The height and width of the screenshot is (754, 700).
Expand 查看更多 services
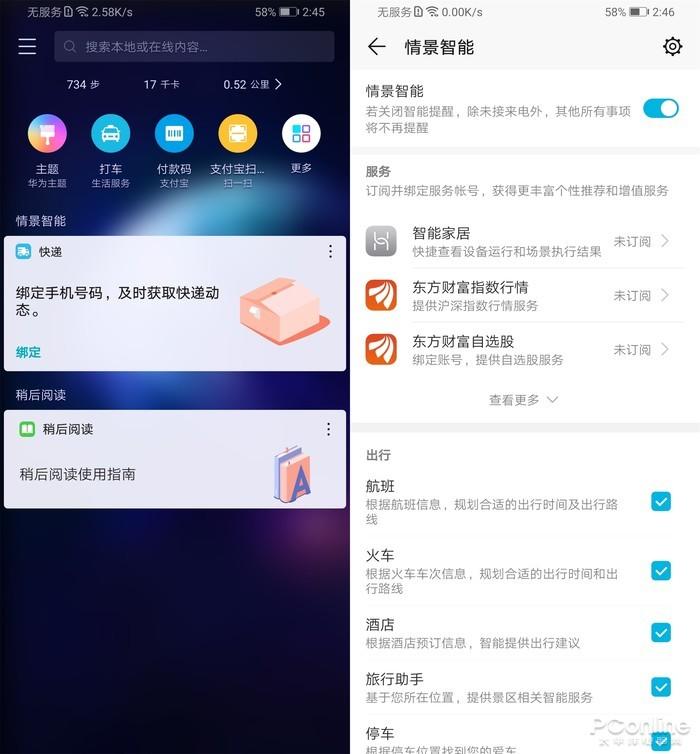pyautogui.click(x=523, y=400)
